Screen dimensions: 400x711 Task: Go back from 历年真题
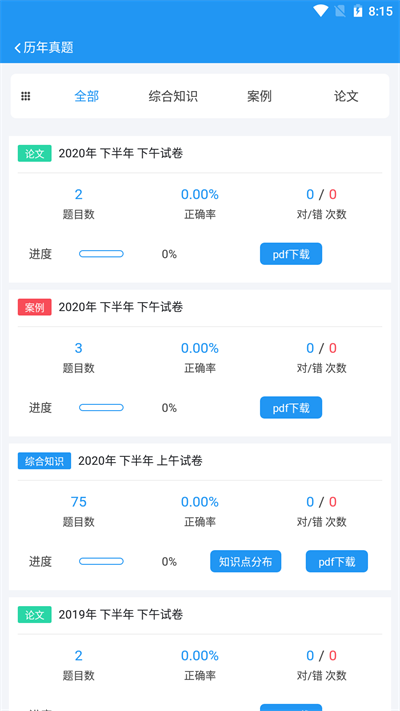18,48
